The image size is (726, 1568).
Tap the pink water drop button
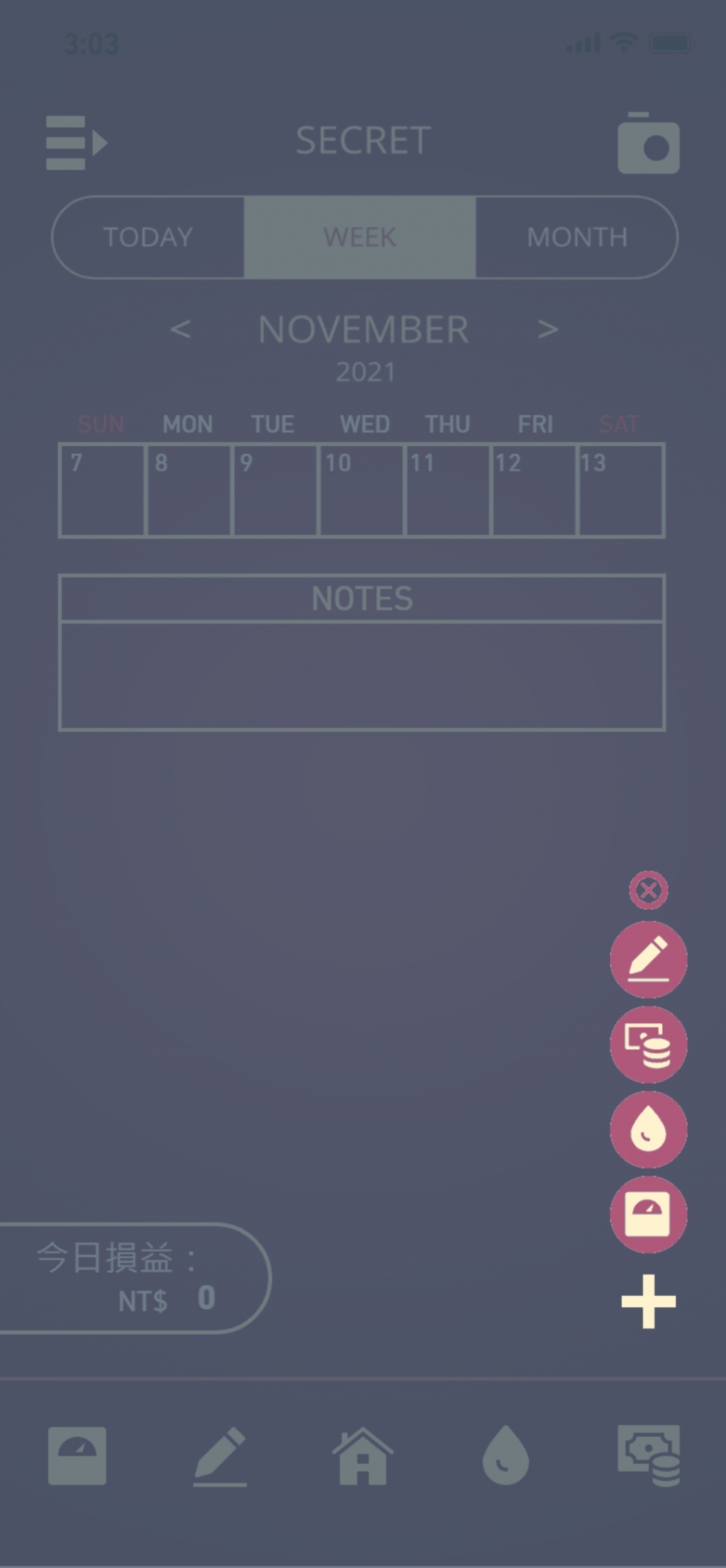(648, 1129)
